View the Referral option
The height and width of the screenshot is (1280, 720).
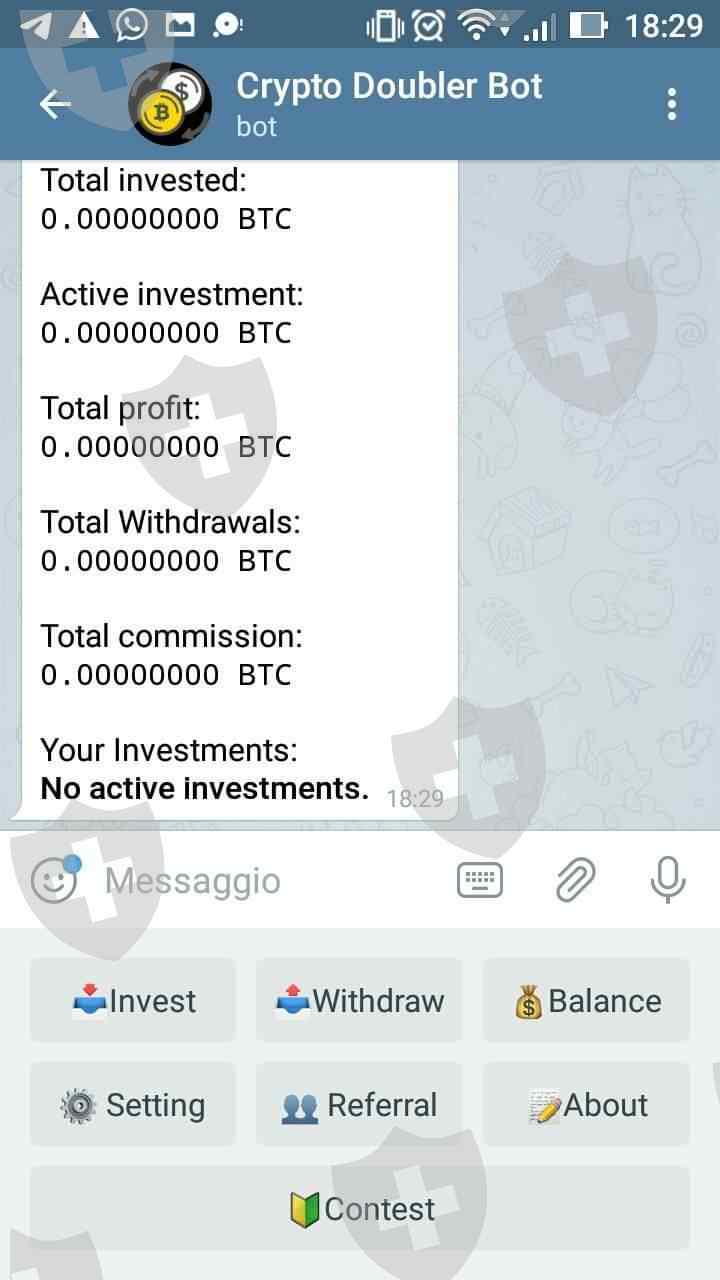click(x=359, y=1104)
